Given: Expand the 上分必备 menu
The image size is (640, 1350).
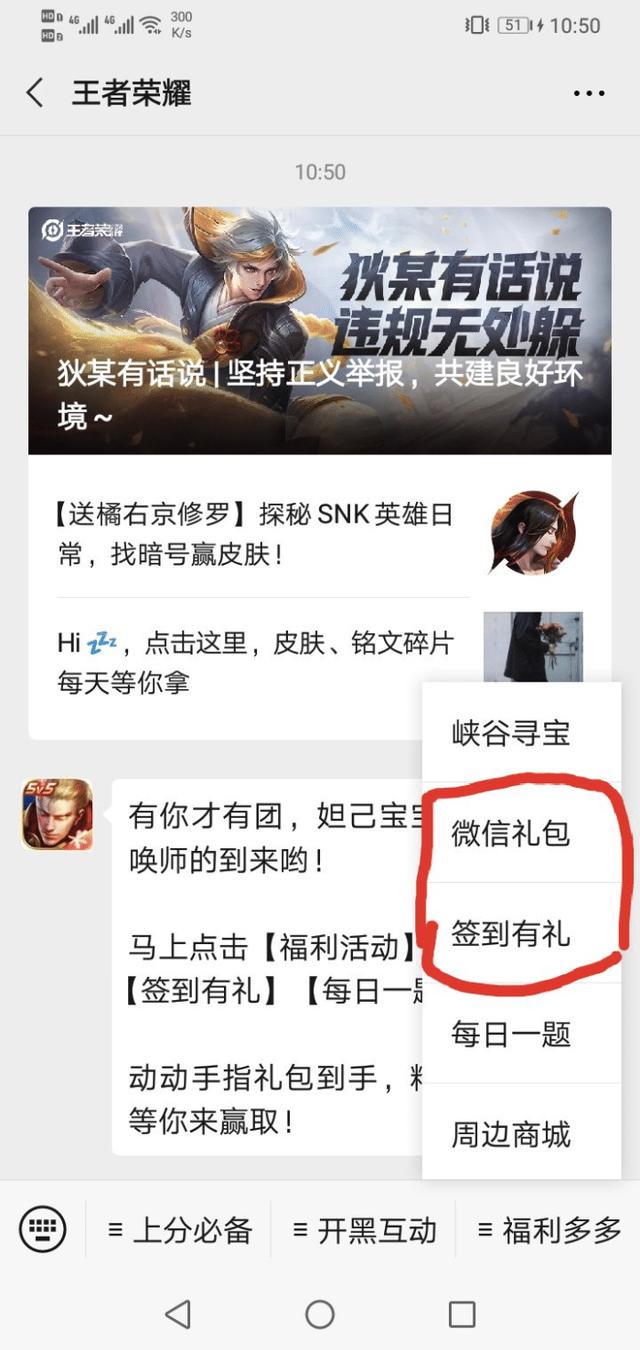Looking at the screenshot, I should point(180,1230).
